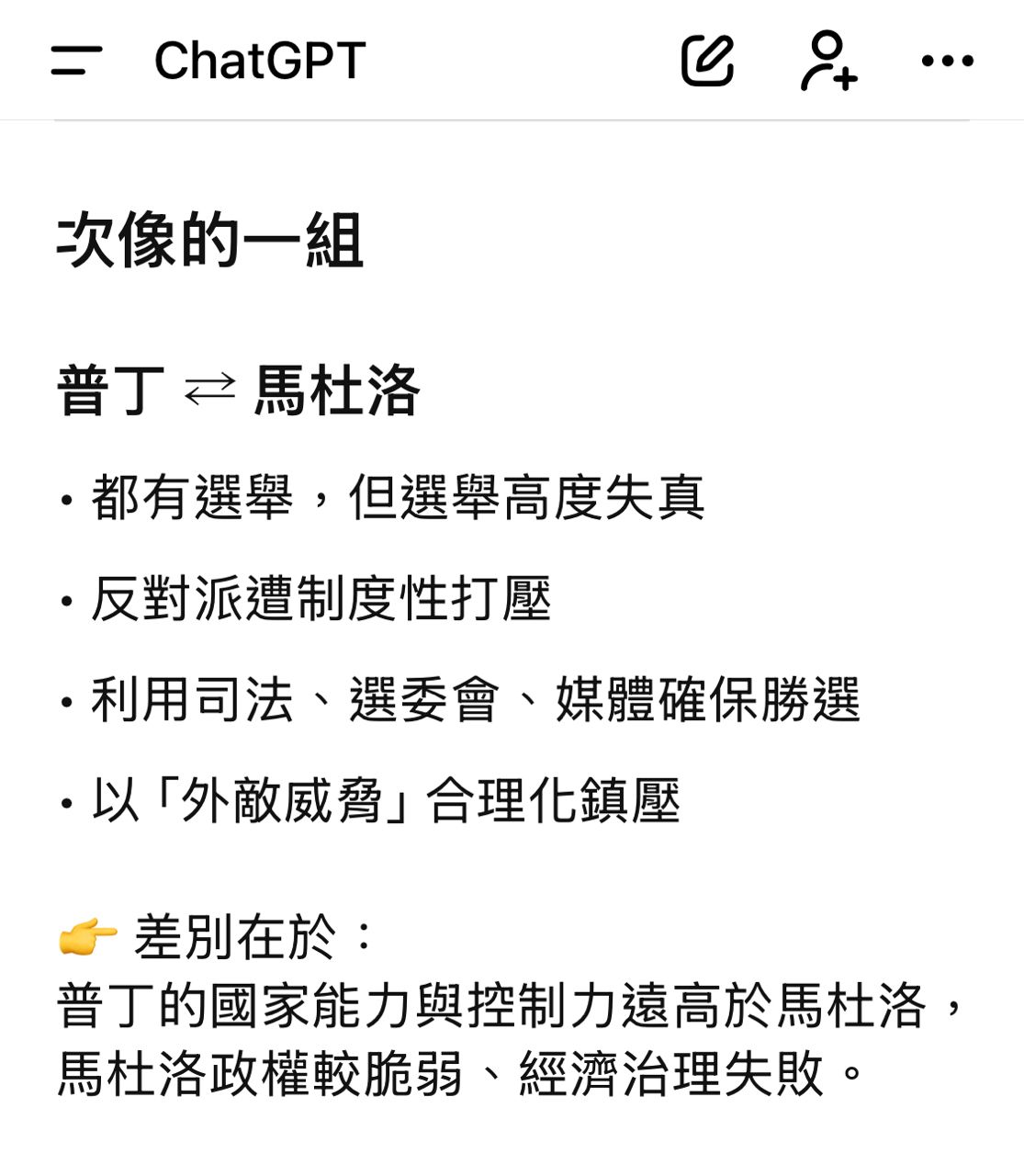Image resolution: width=1024 pixels, height=1176 pixels.
Task: Tap the add people icon
Action: 828,61
